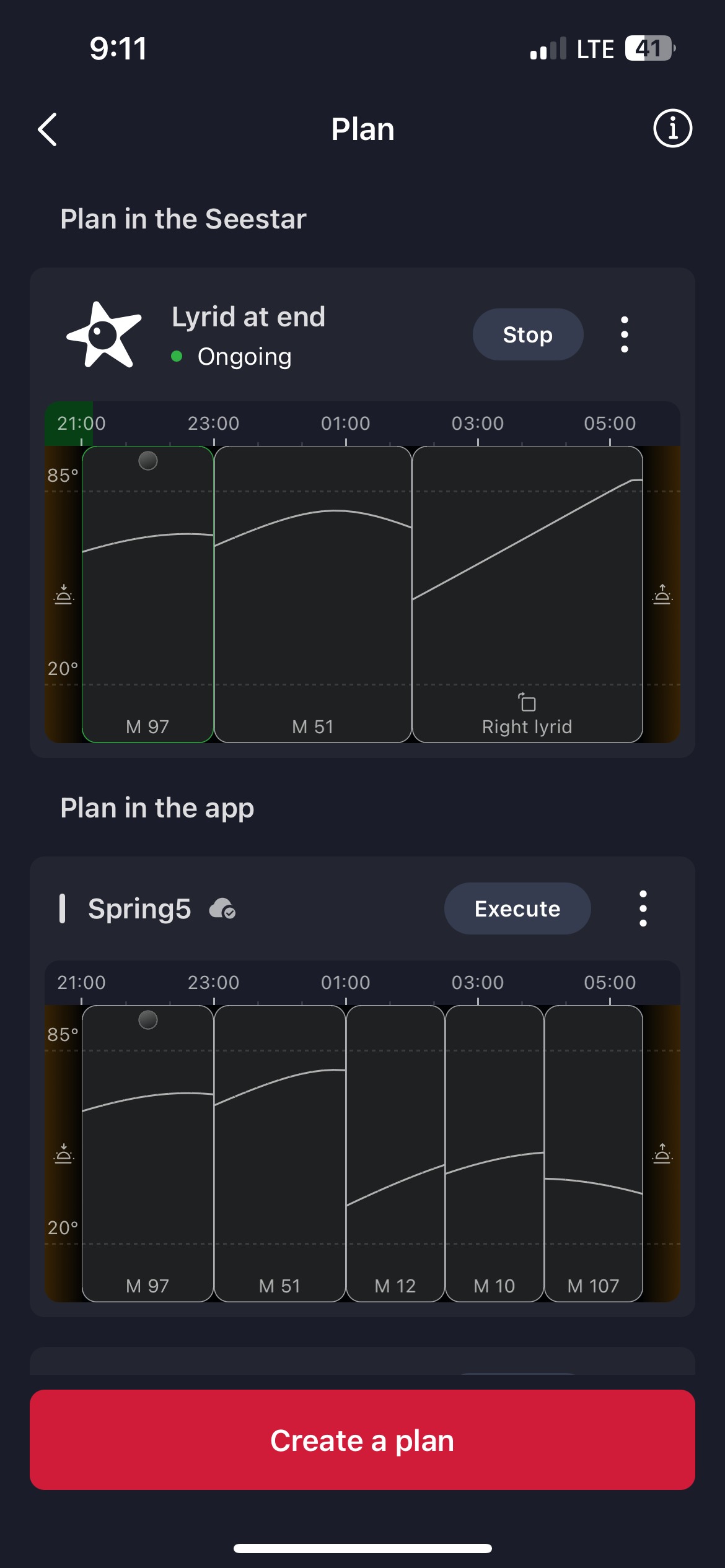Select the M 97 block in Spring5
The height and width of the screenshot is (1568, 725).
pos(147,1153)
